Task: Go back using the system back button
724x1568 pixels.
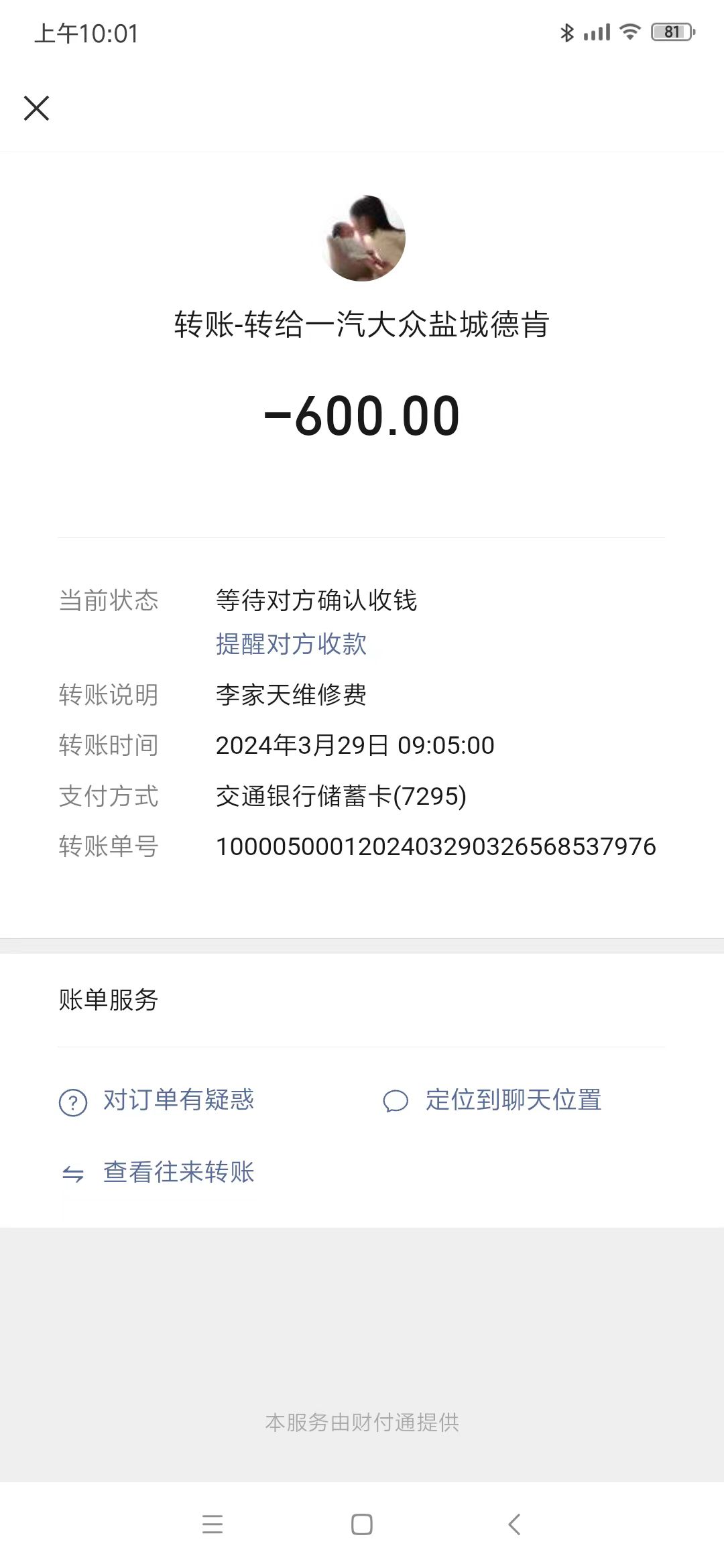Action: pyautogui.click(x=514, y=1524)
